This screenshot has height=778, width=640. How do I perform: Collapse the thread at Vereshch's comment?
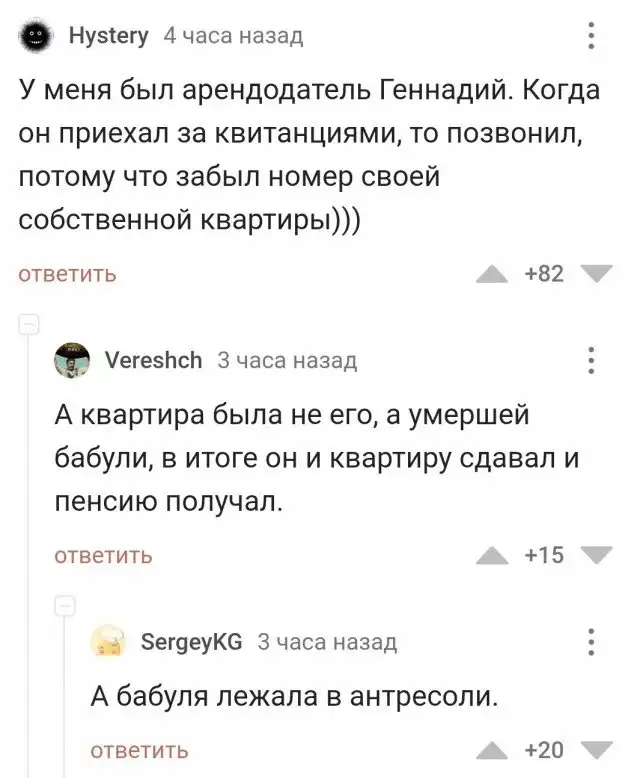pyautogui.click(x=30, y=323)
